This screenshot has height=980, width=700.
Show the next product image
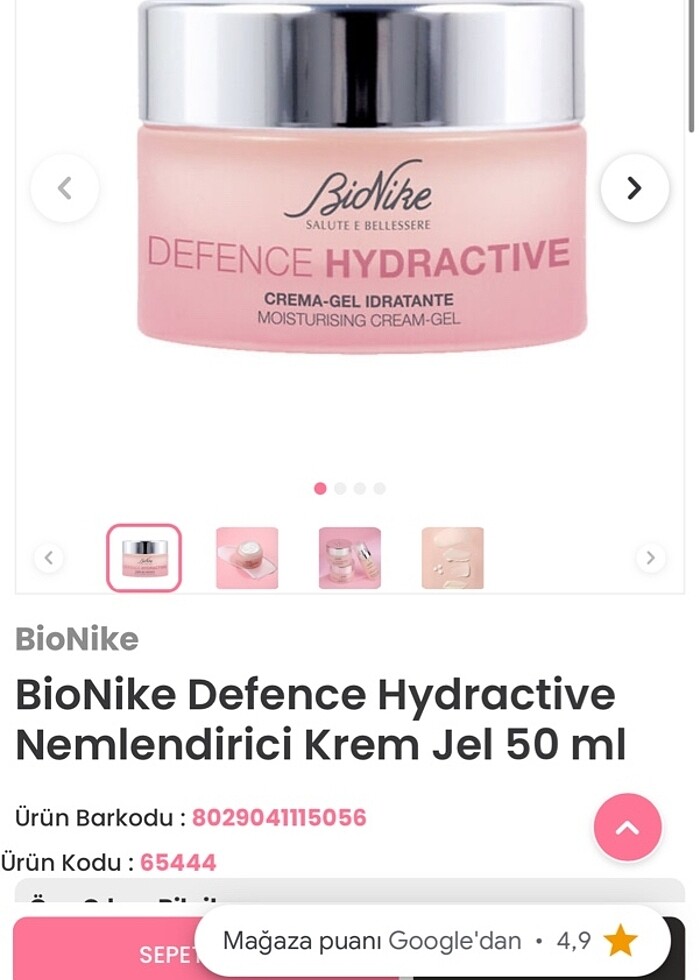pyautogui.click(x=634, y=188)
